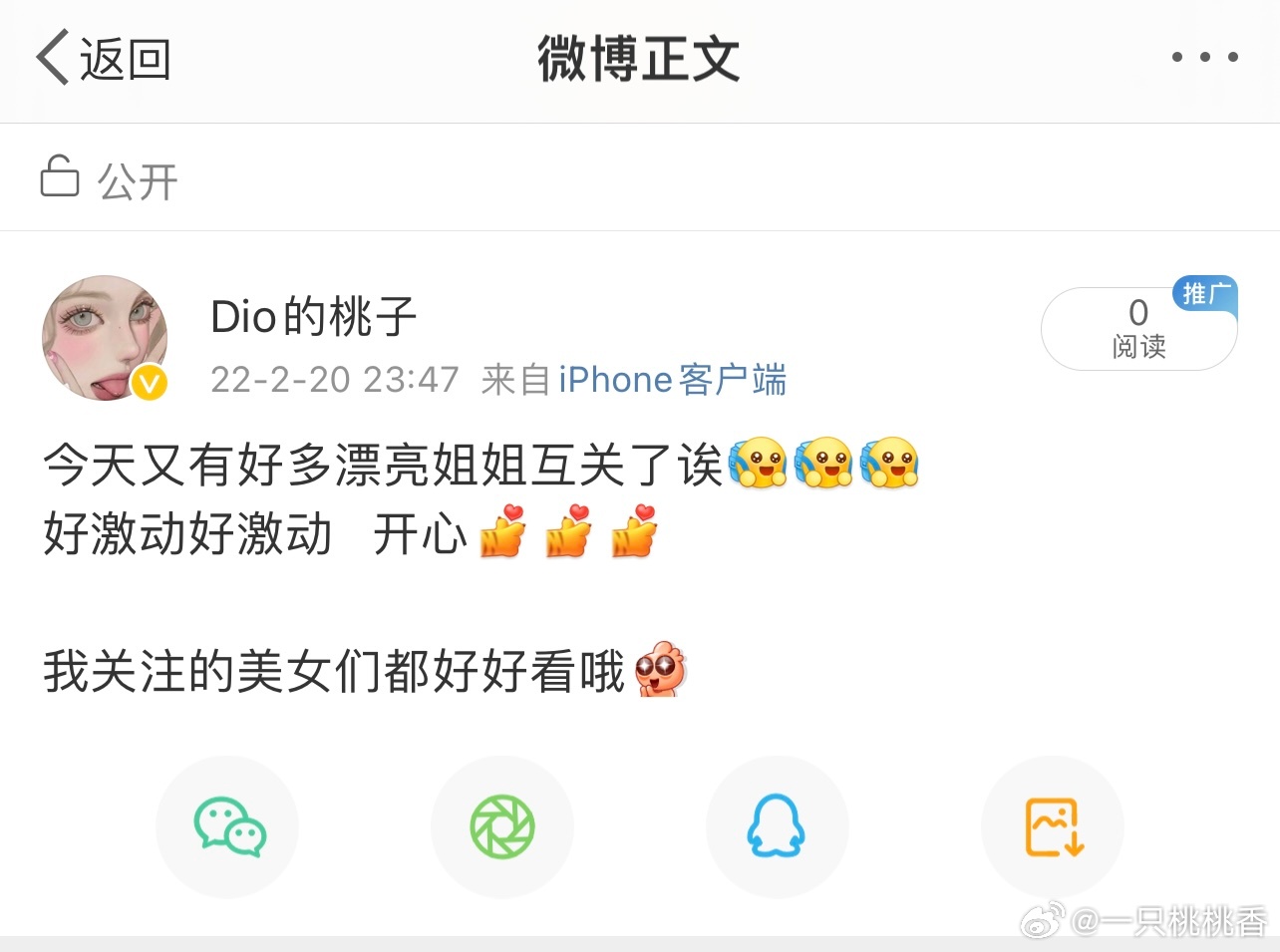Open the three-dot overflow menu
The height and width of the screenshot is (952, 1280).
coord(1204,58)
